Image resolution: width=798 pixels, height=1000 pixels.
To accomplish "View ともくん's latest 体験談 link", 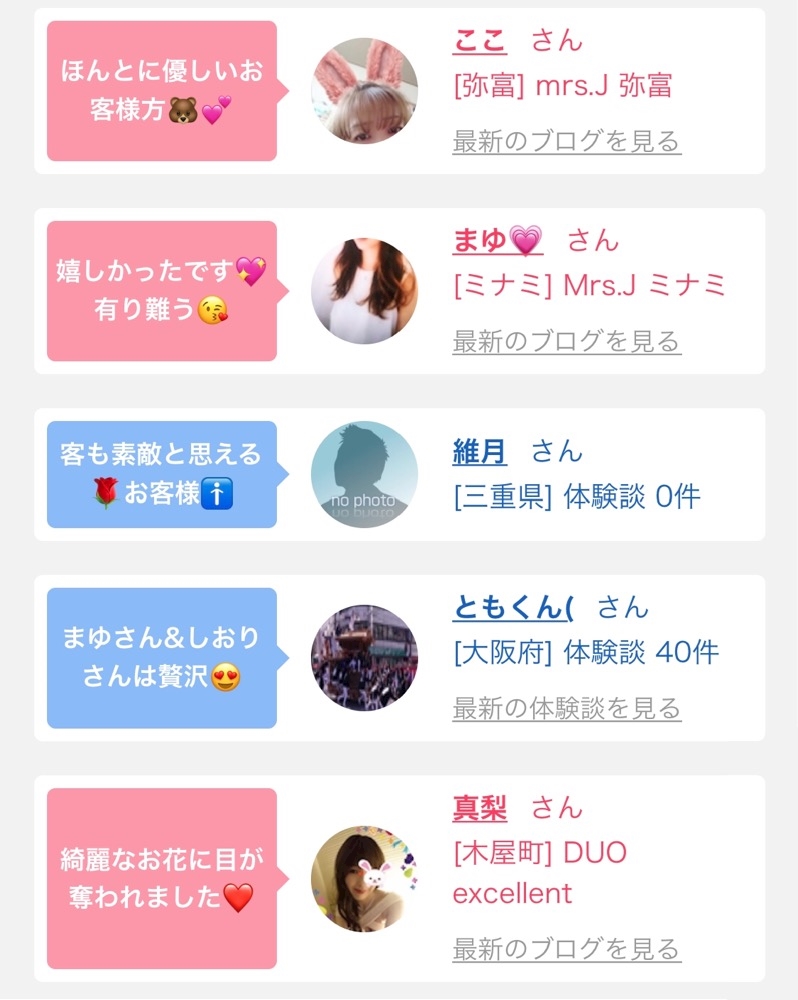I will (x=566, y=709).
